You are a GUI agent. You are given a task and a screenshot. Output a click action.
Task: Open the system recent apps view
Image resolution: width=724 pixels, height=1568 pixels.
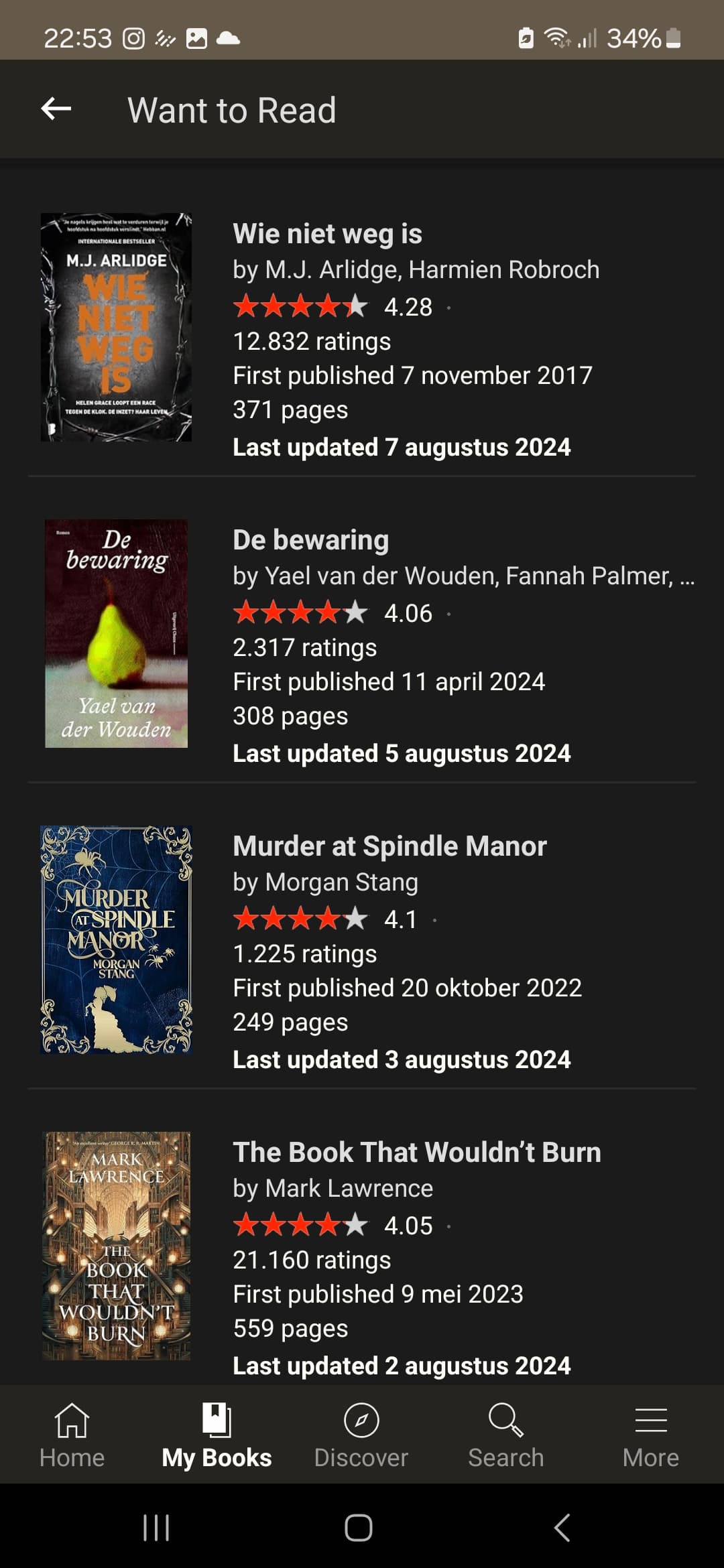(x=156, y=1528)
